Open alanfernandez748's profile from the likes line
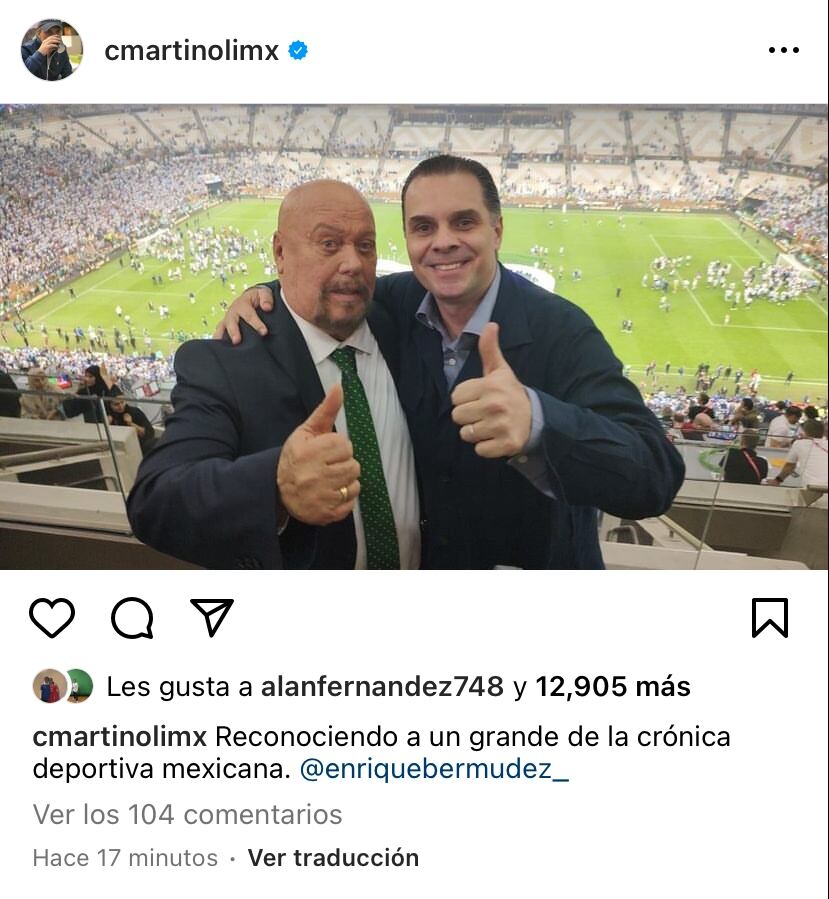 382,687
